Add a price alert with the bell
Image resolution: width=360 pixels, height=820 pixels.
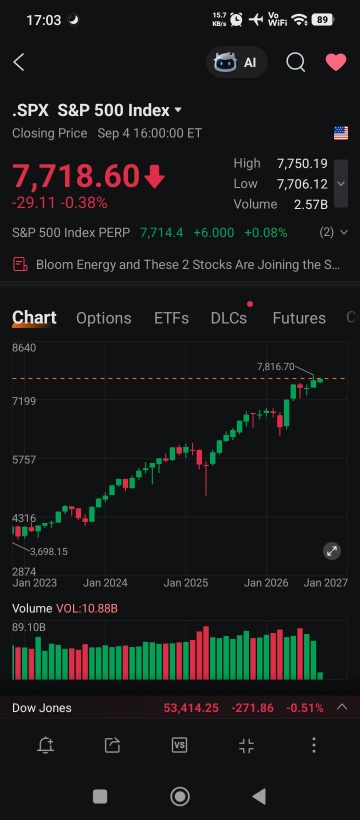pos(46,745)
